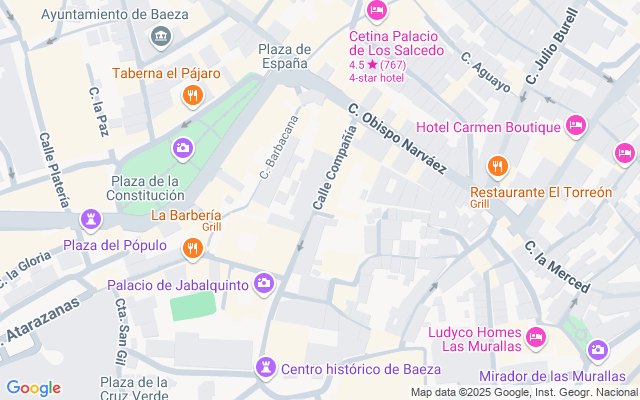Tap the Mirador de las Murallas marker

(x=598, y=350)
